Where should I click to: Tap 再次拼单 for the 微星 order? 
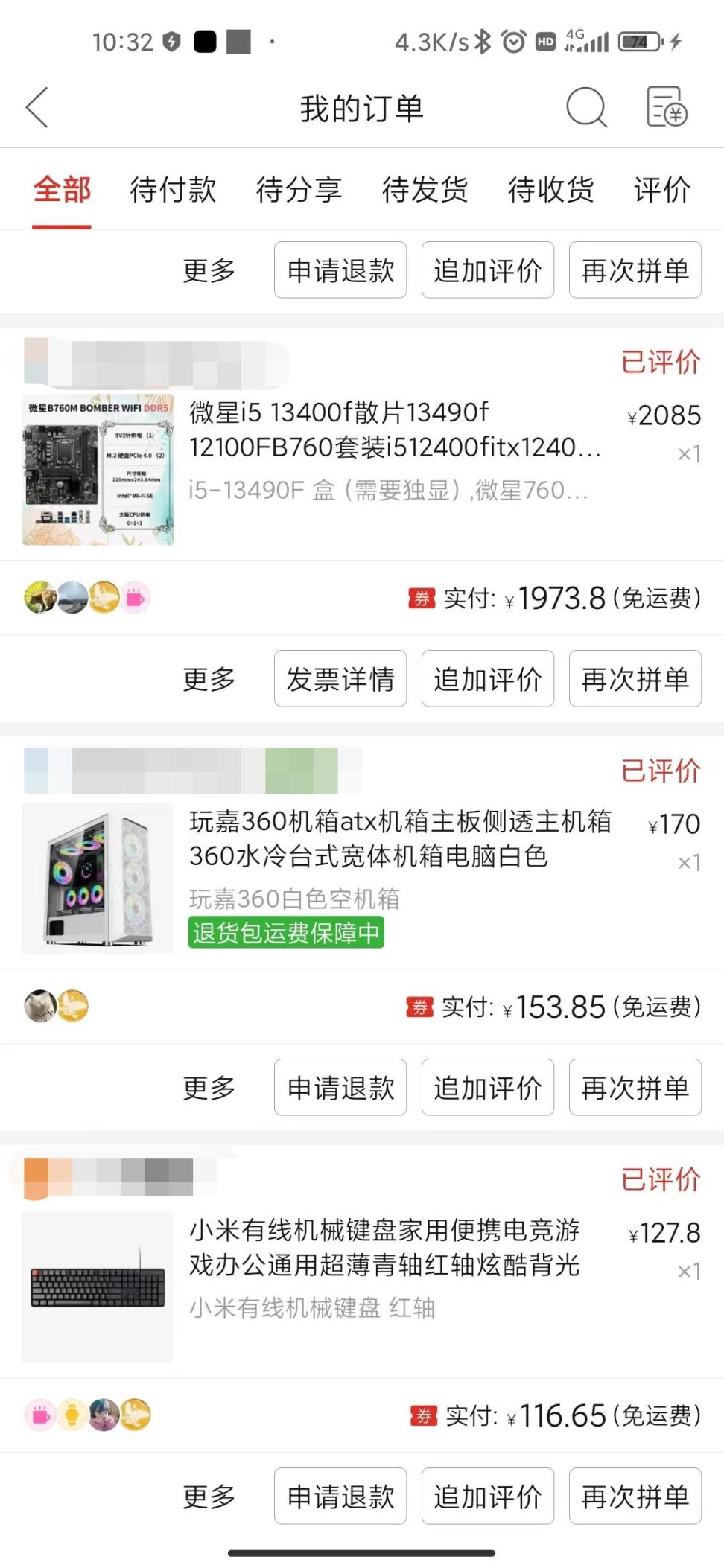(635, 679)
